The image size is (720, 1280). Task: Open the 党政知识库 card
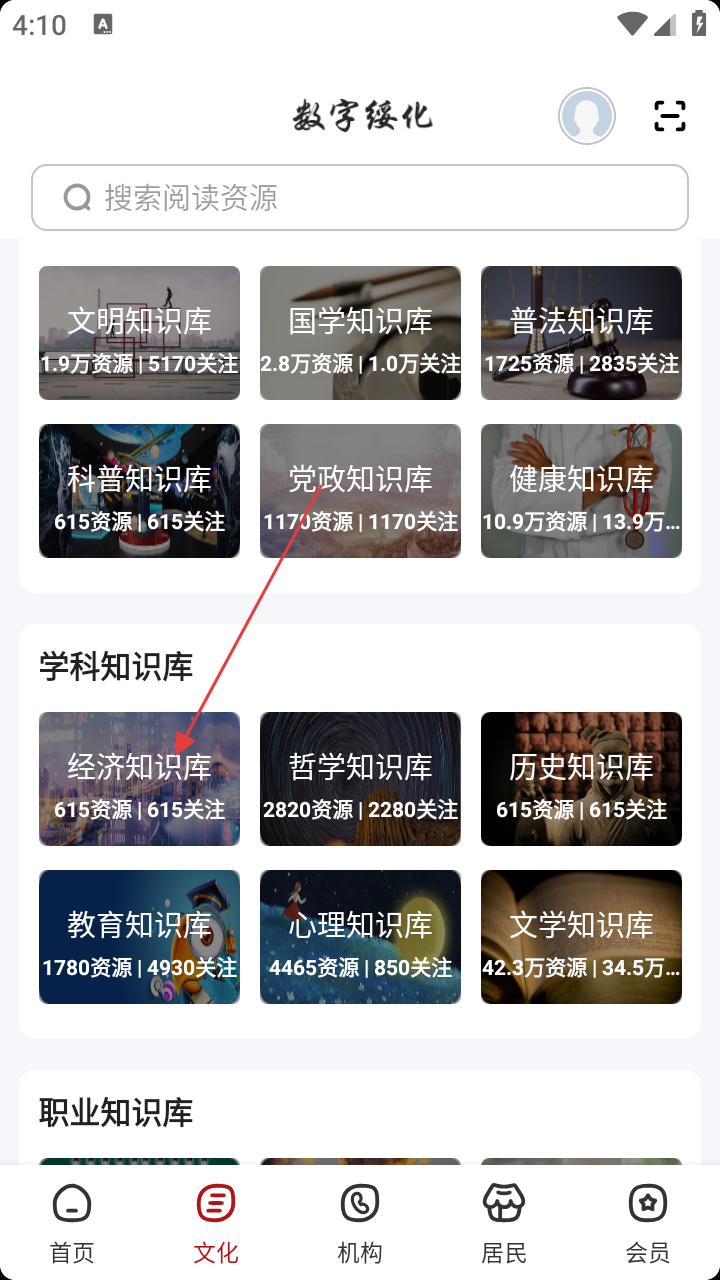360,491
